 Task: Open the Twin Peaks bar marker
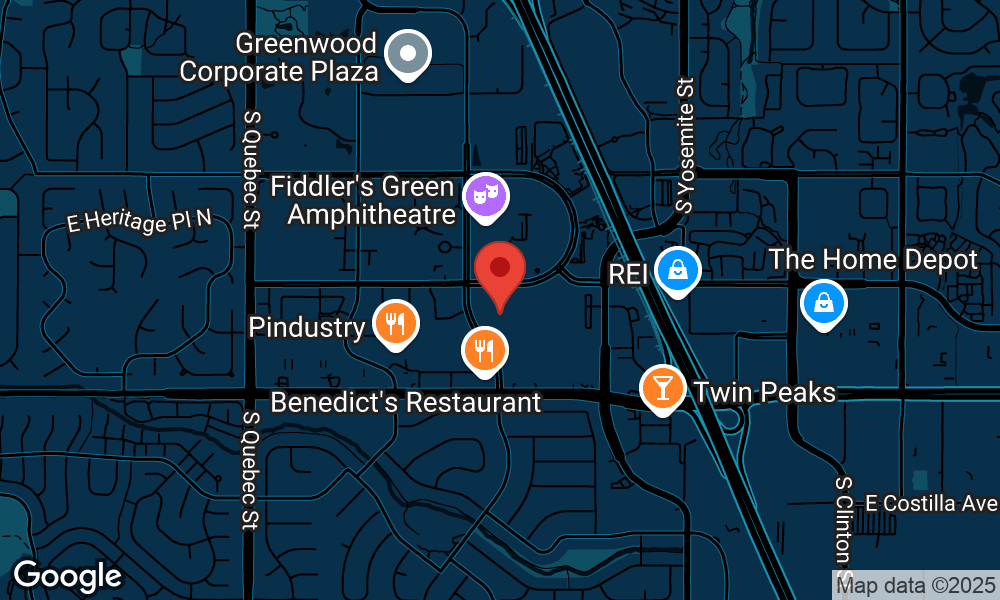click(x=661, y=387)
